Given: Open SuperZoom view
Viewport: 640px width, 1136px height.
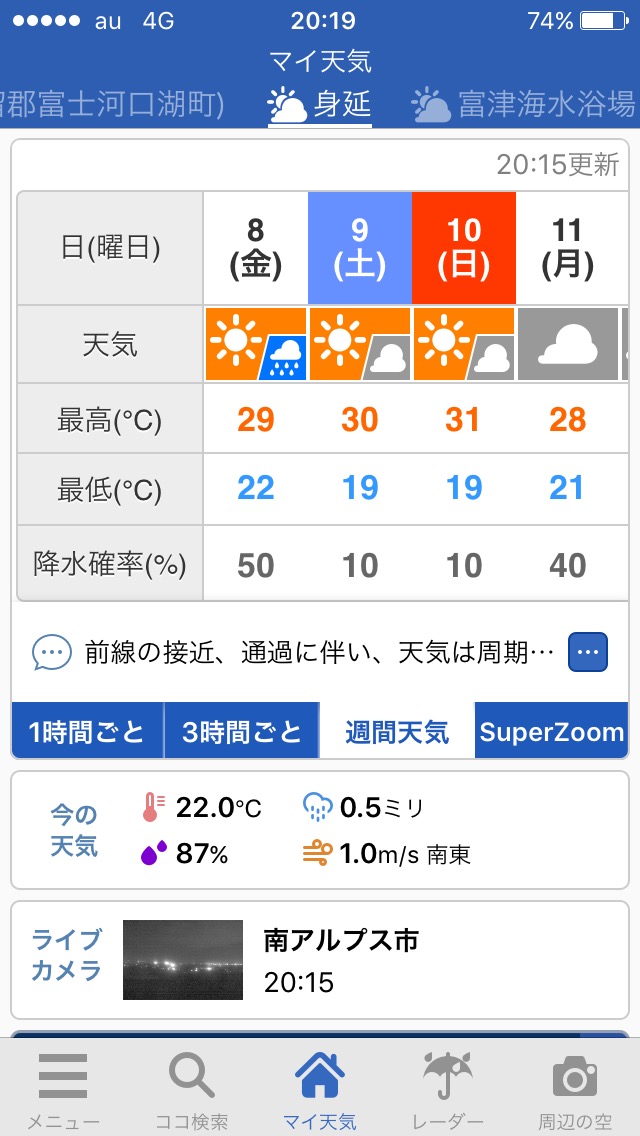Looking at the screenshot, I should (x=552, y=730).
